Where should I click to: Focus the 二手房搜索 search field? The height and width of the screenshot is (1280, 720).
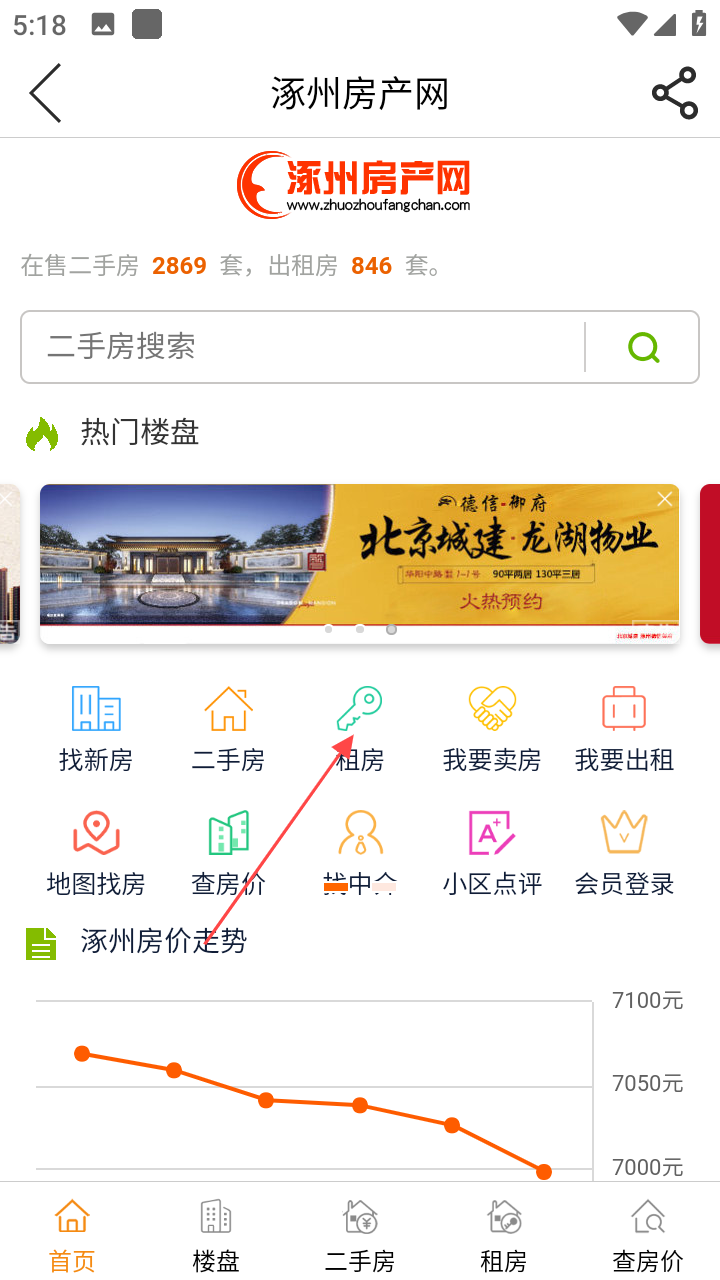(x=300, y=347)
